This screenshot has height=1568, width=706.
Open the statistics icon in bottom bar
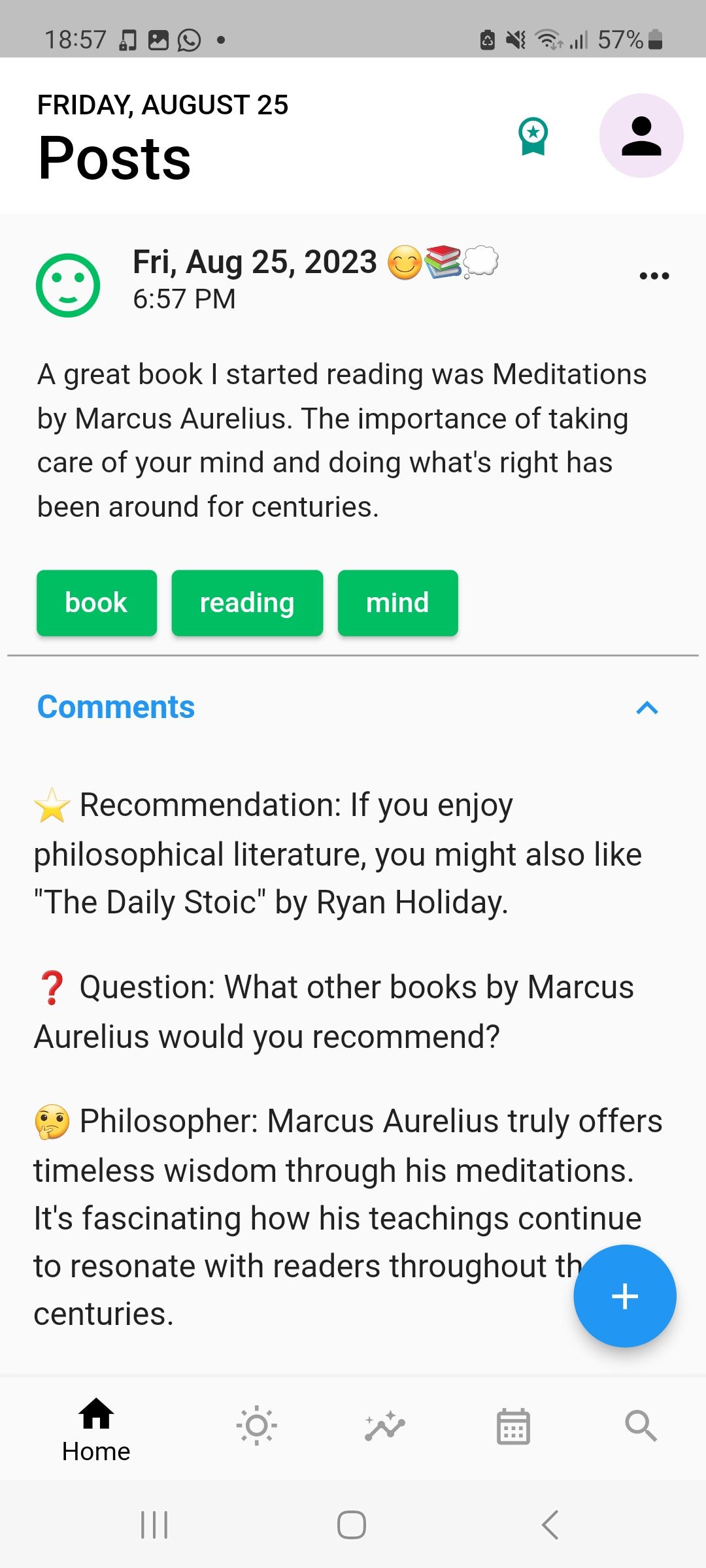[x=385, y=1426]
